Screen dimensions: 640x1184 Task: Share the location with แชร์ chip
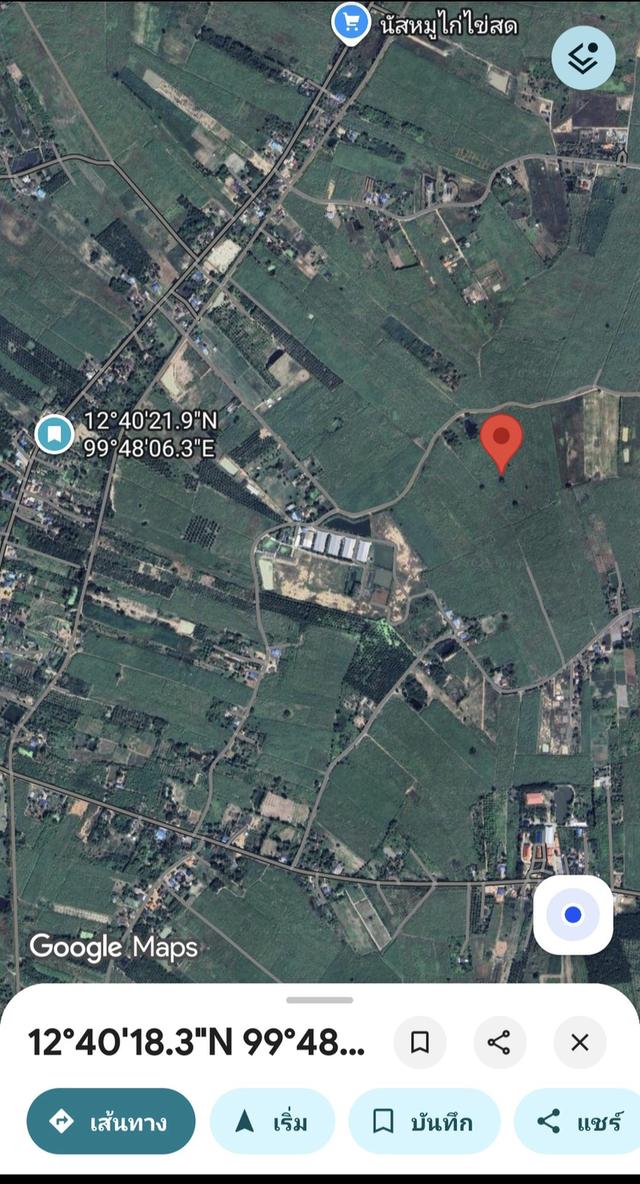click(578, 1121)
